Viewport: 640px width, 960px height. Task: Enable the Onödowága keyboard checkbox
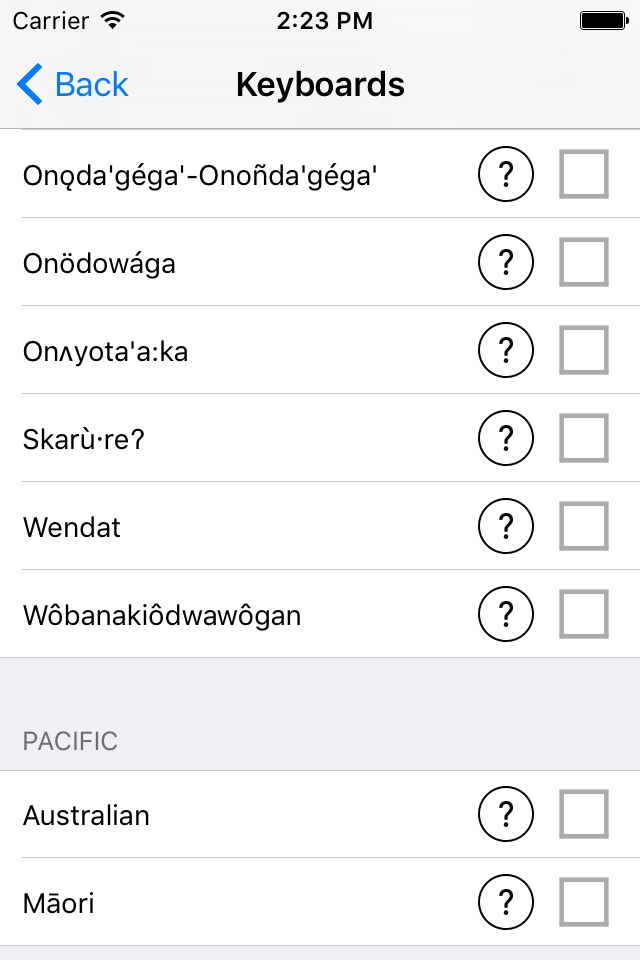pyautogui.click(x=584, y=262)
